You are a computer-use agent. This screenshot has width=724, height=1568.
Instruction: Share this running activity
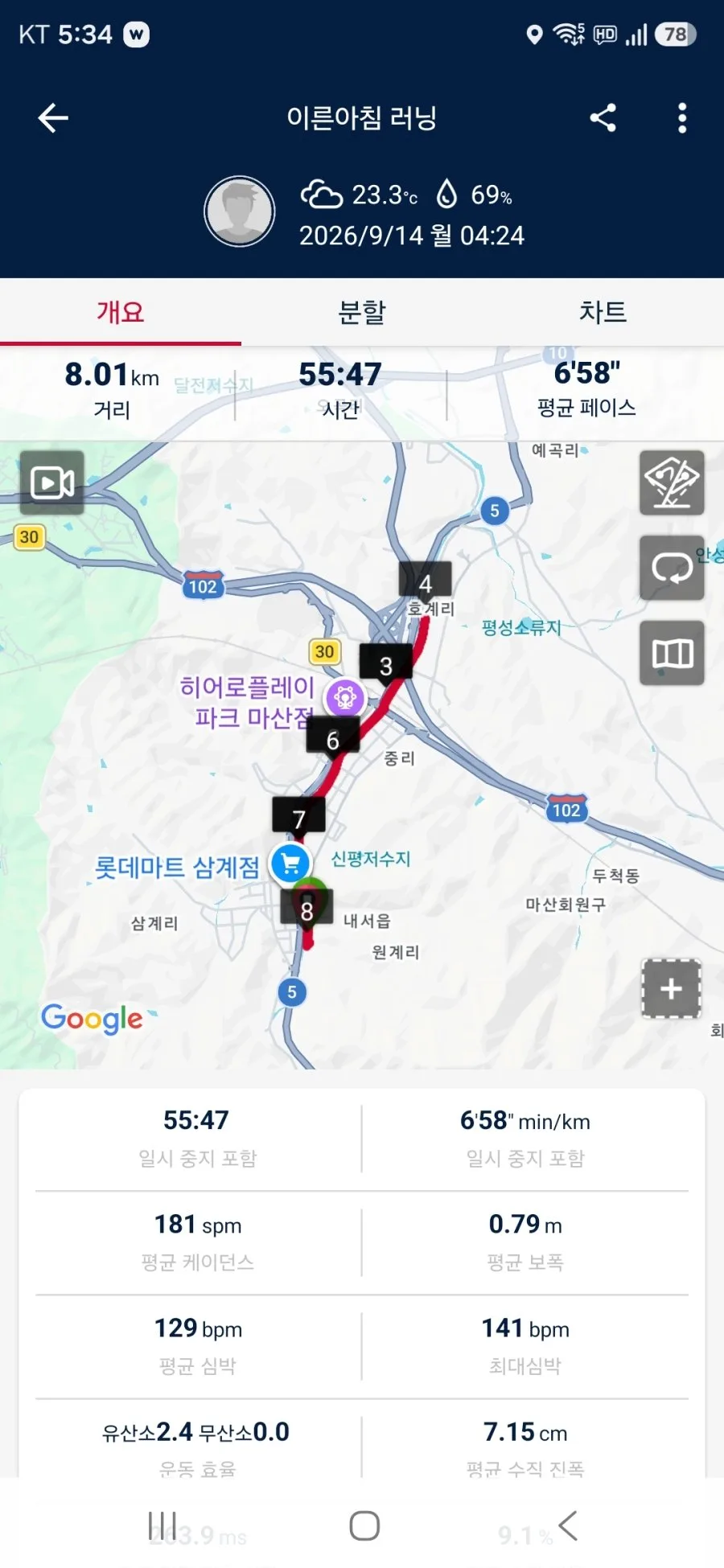(603, 118)
